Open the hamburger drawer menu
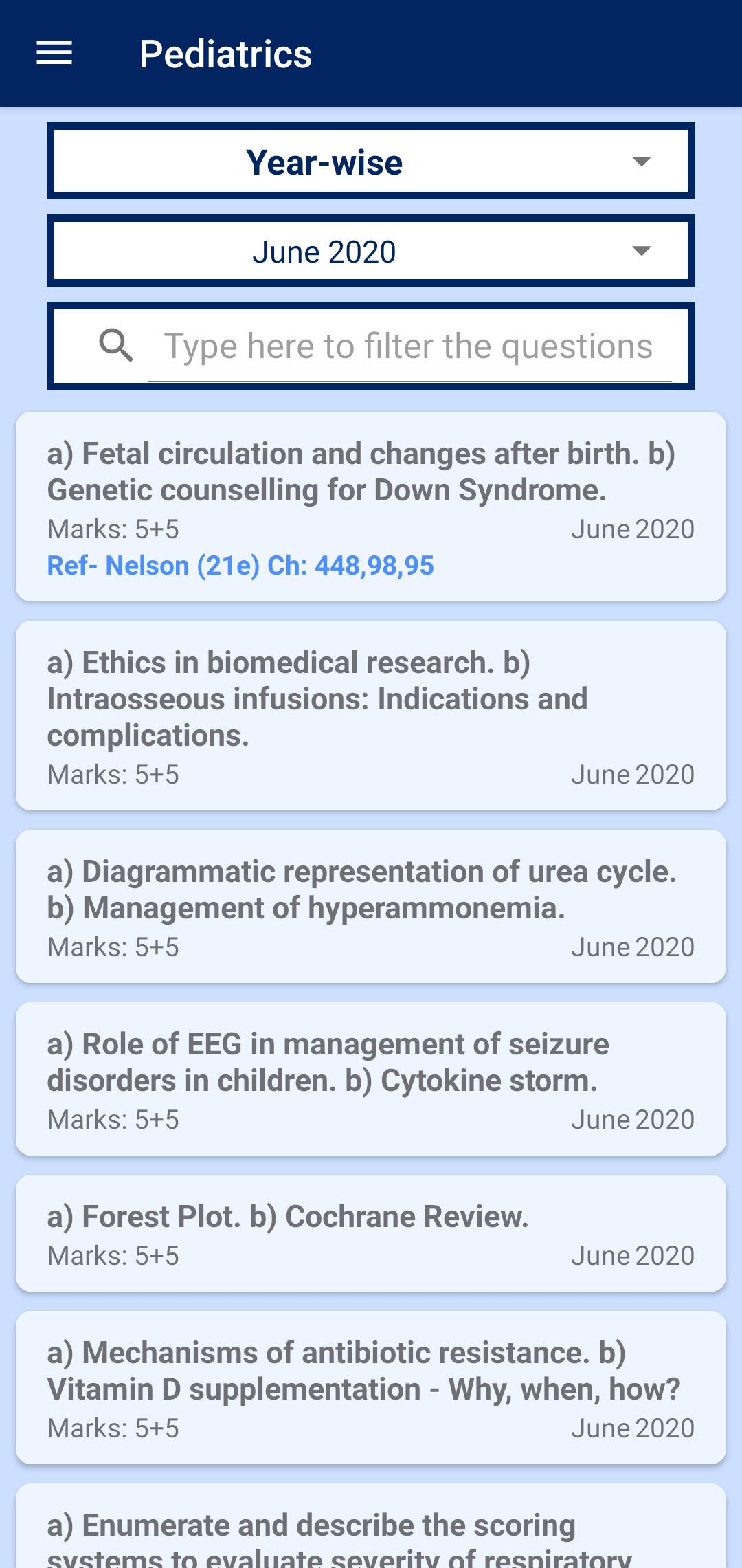 [54, 53]
